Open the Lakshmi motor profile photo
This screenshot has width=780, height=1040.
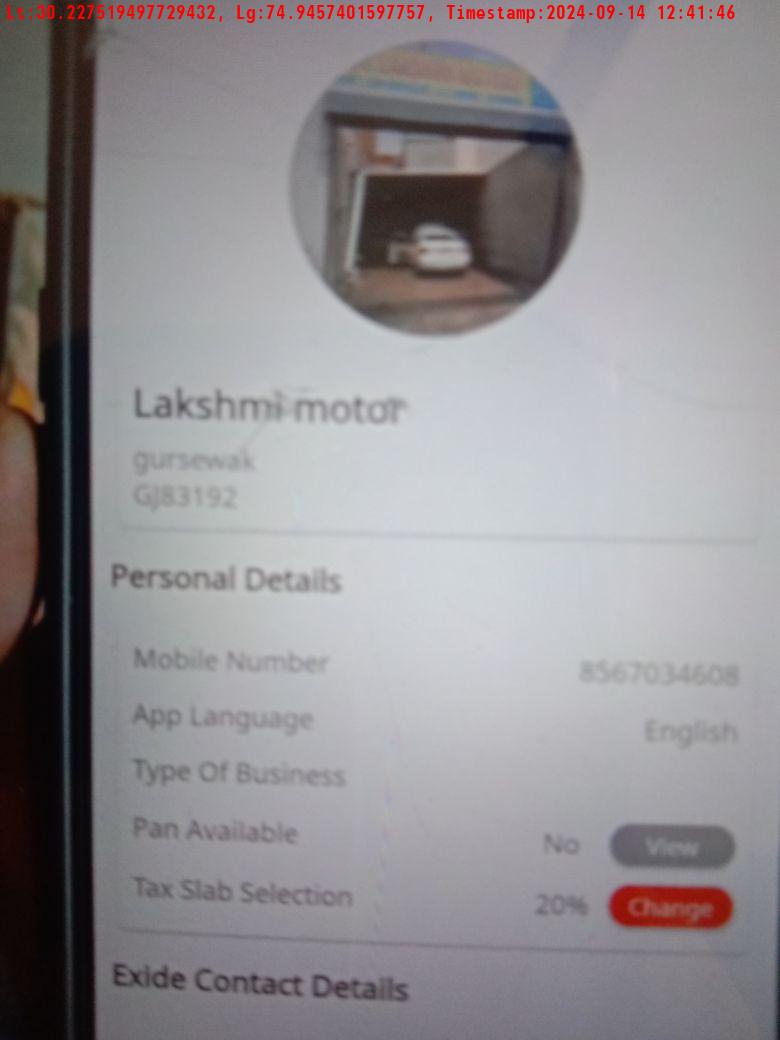(435, 190)
